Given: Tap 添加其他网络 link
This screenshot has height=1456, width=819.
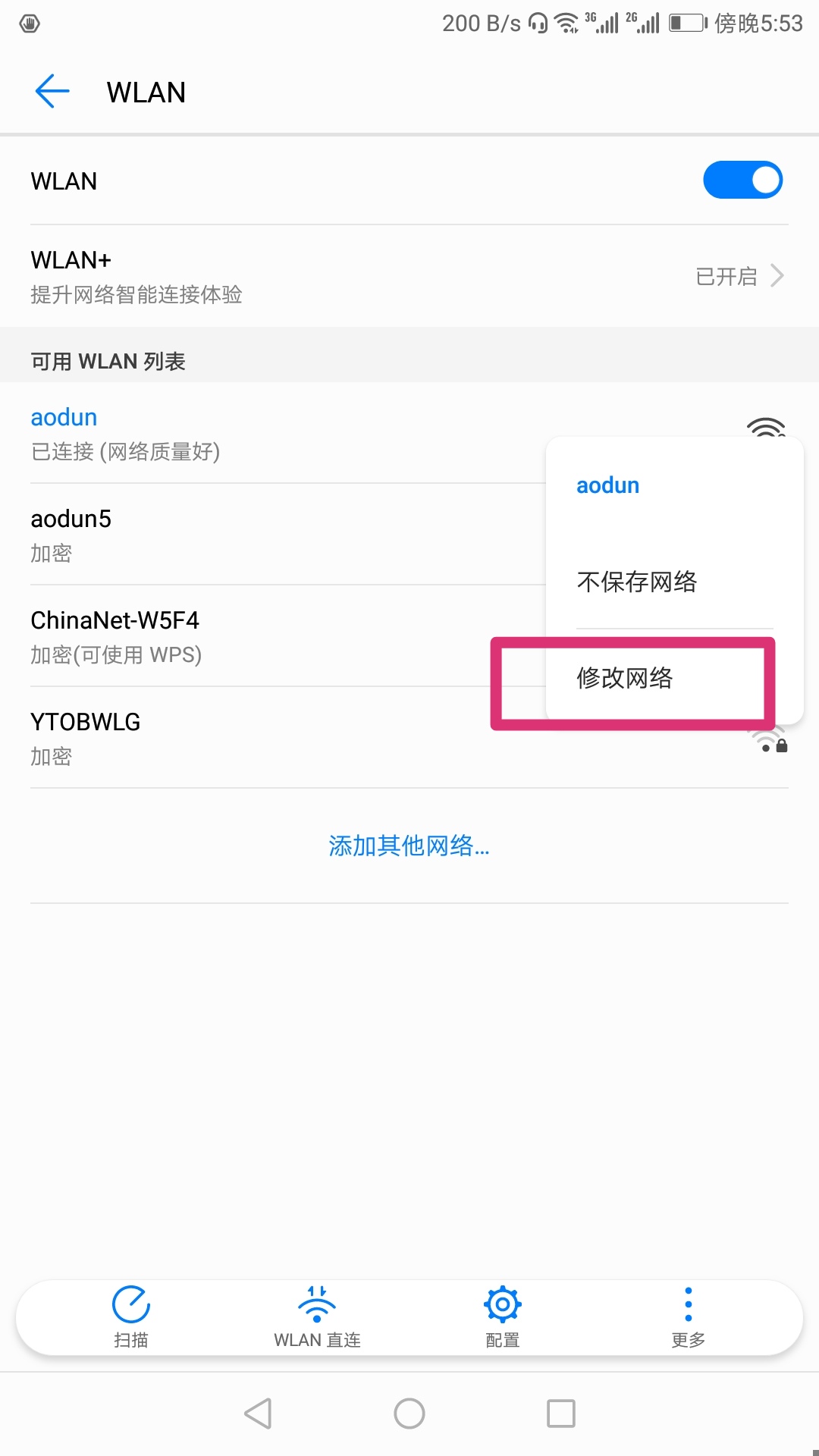Looking at the screenshot, I should [409, 846].
